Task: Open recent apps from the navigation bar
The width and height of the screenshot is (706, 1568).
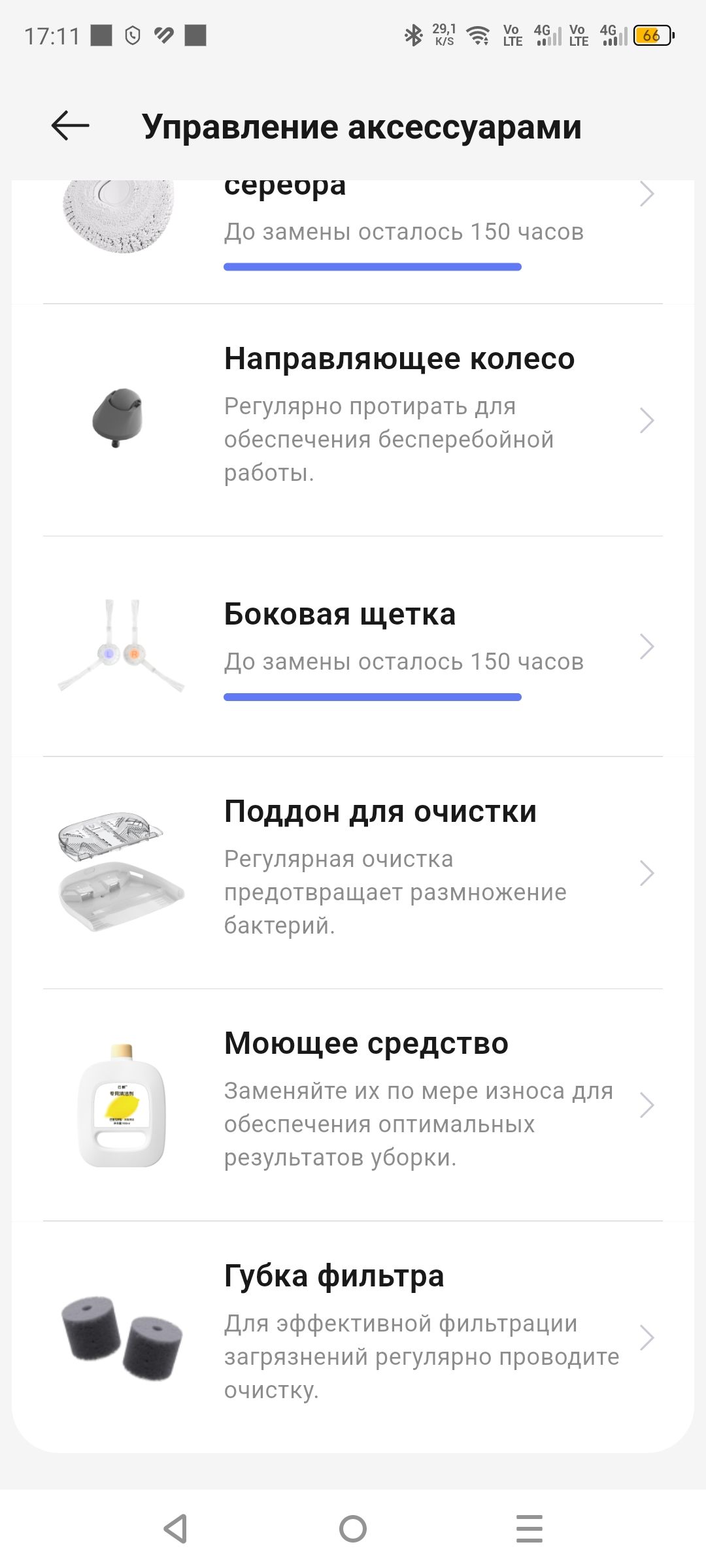Action: pos(529,1529)
